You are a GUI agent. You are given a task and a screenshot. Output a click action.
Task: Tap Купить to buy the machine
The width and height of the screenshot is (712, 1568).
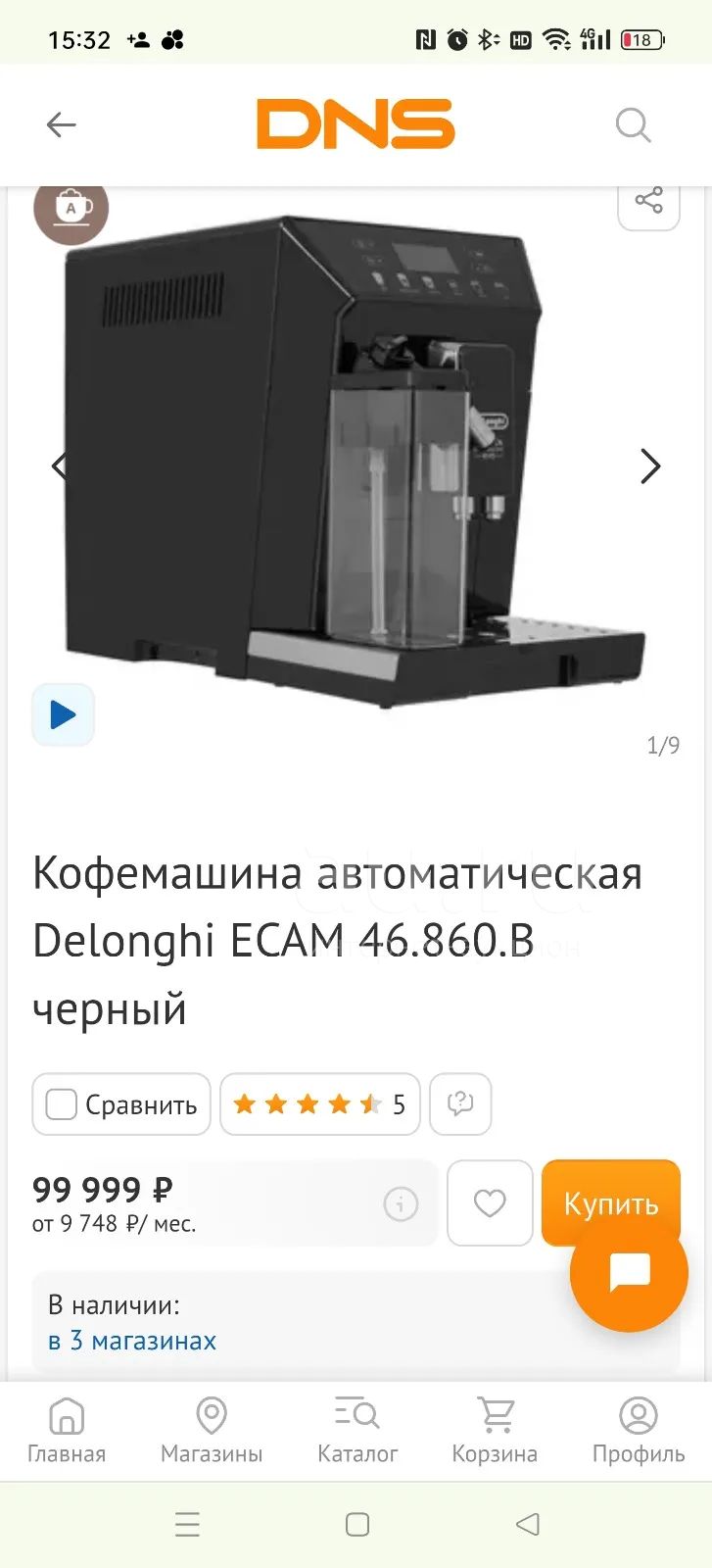610,1202
